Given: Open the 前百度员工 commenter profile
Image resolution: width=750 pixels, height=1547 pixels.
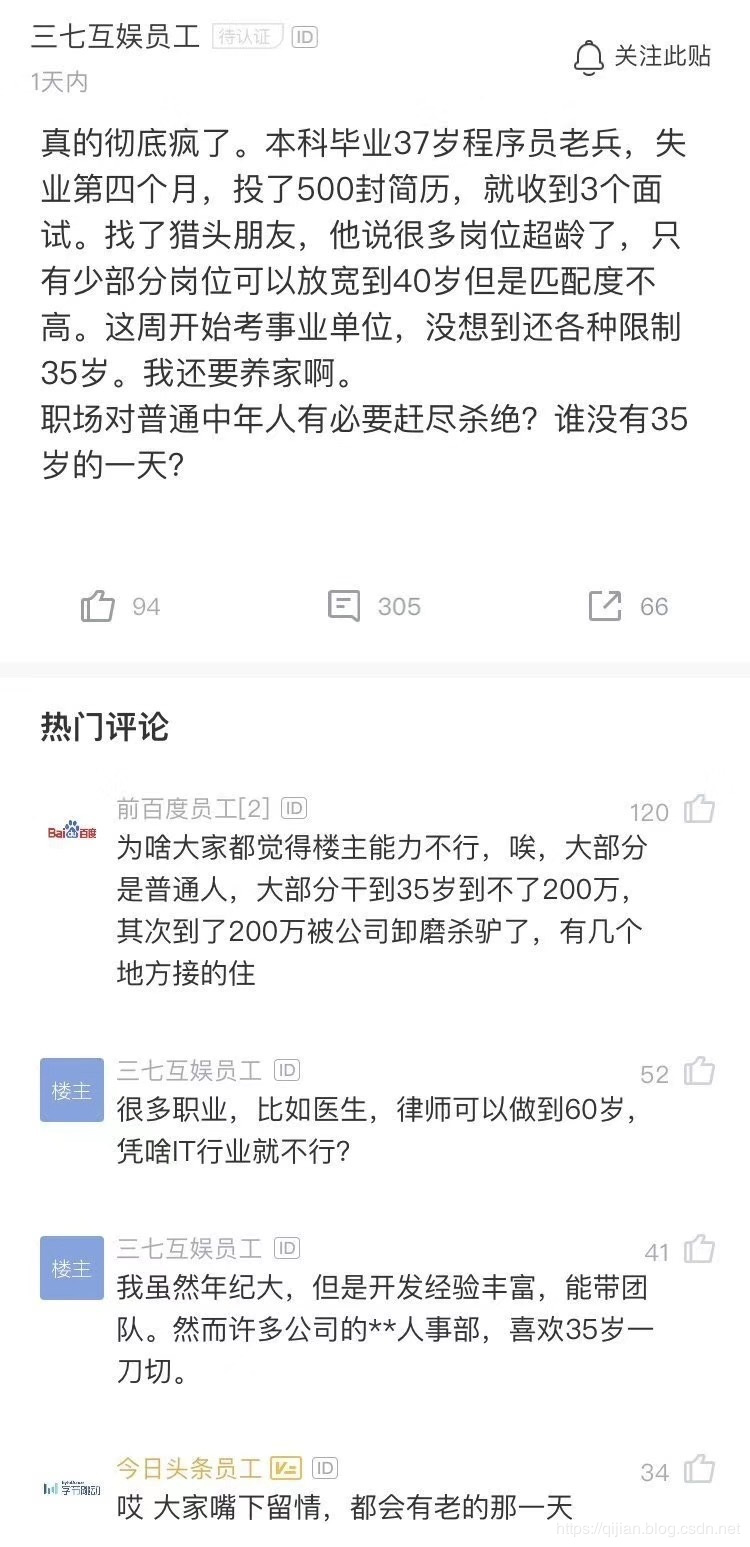Looking at the screenshot, I should 192,808.
